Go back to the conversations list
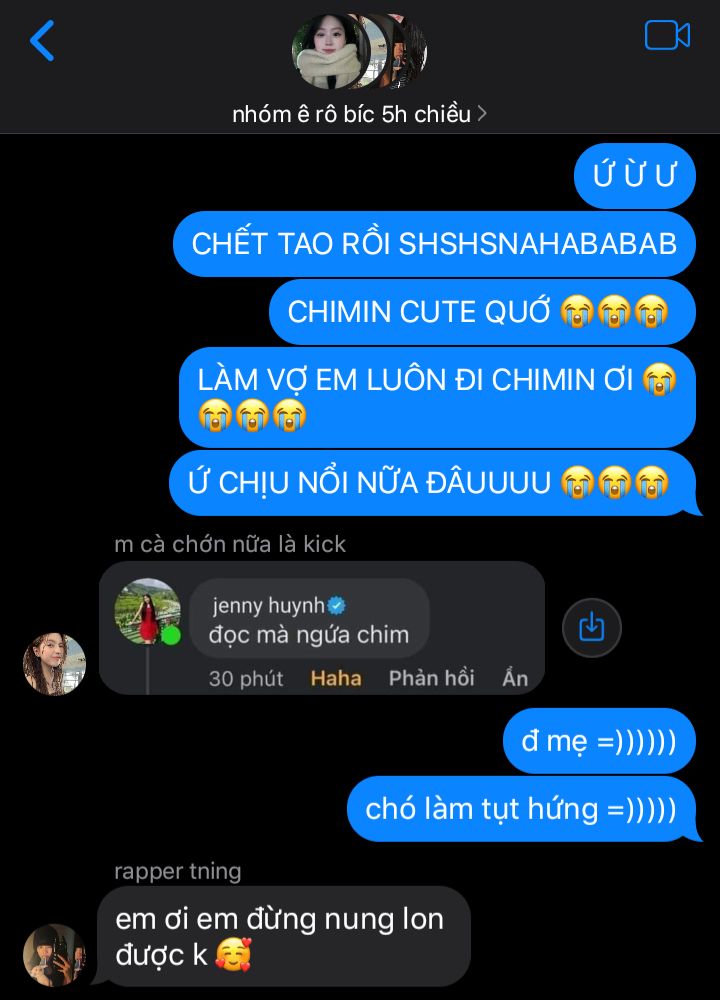This screenshot has height=1000, width=720. click(x=42, y=41)
